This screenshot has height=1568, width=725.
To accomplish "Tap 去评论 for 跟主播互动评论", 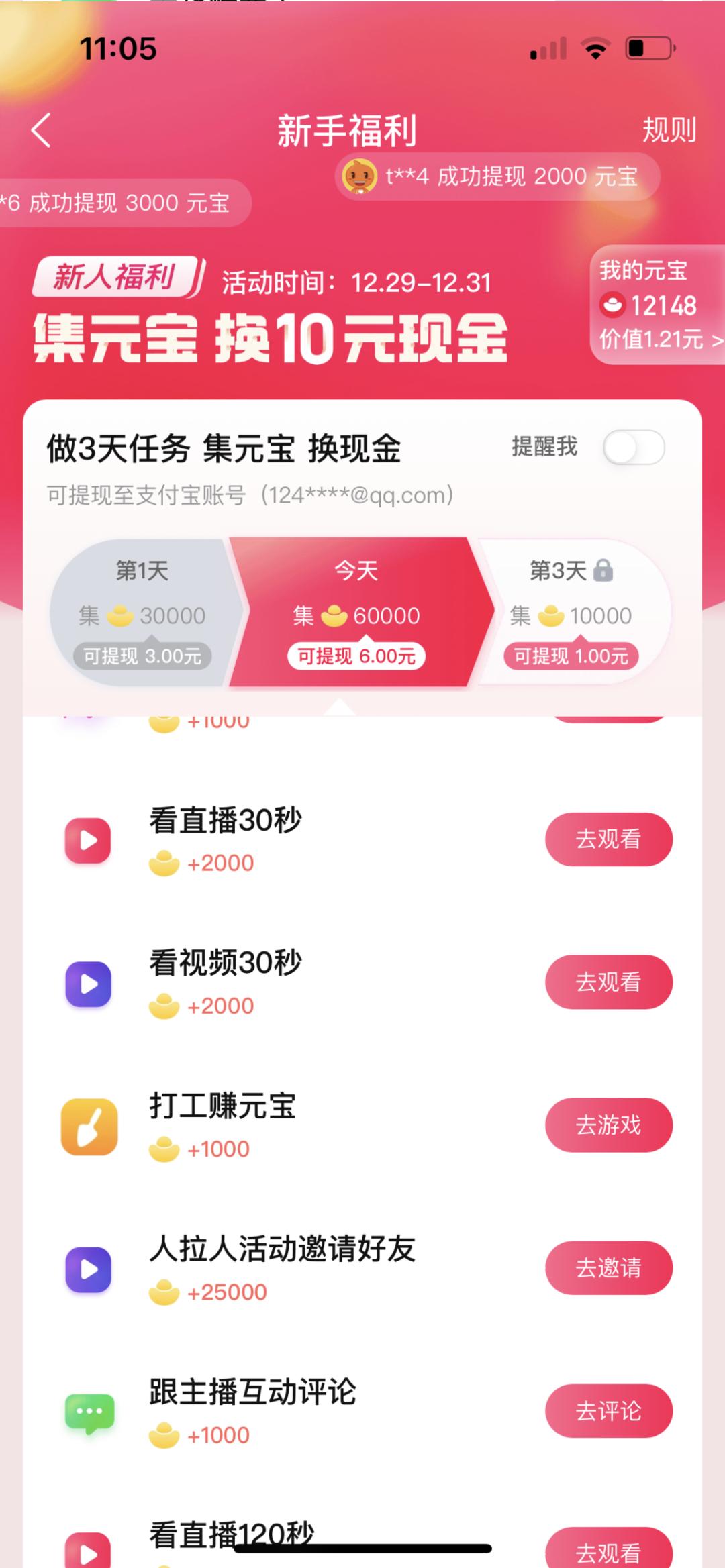I will pyautogui.click(x=608, y=1411).
